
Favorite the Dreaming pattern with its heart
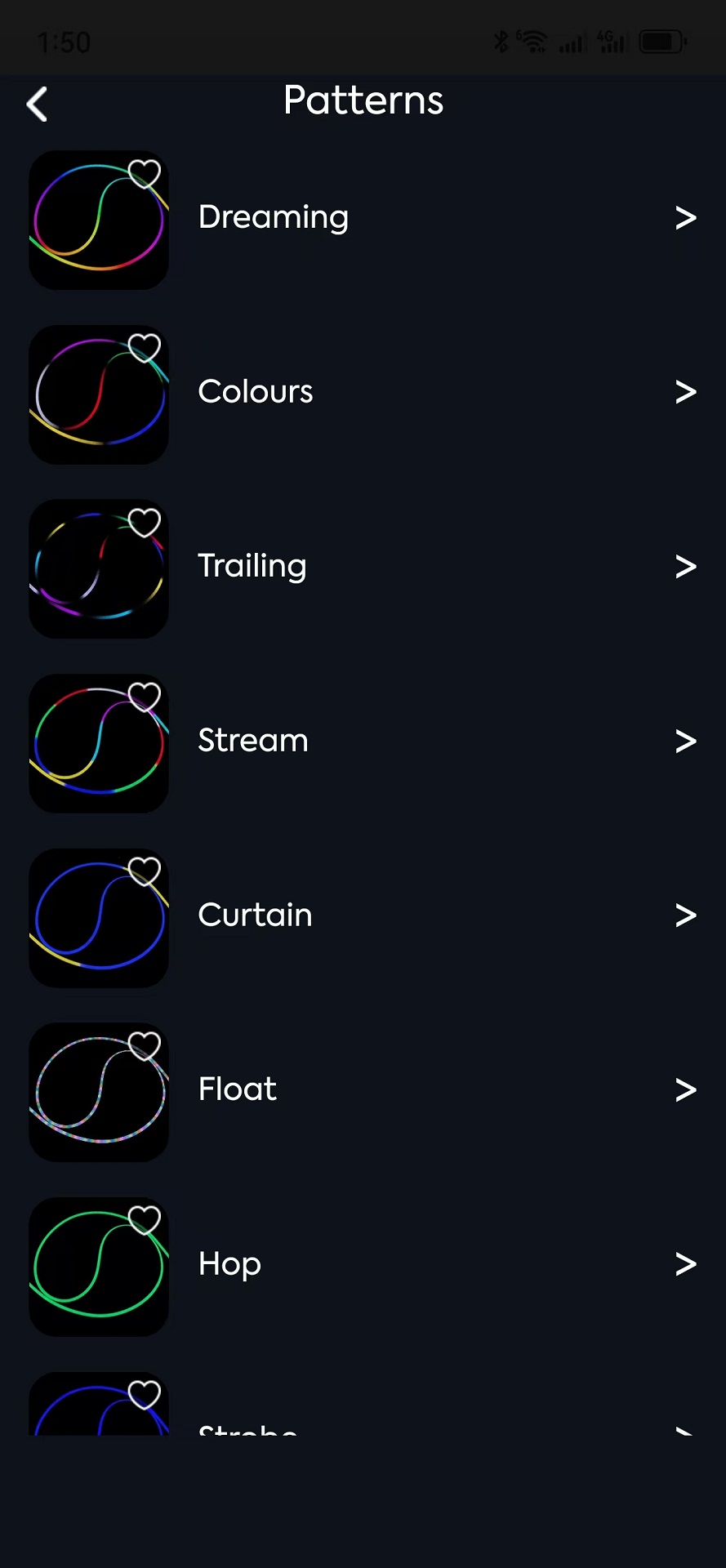[145, 173]
